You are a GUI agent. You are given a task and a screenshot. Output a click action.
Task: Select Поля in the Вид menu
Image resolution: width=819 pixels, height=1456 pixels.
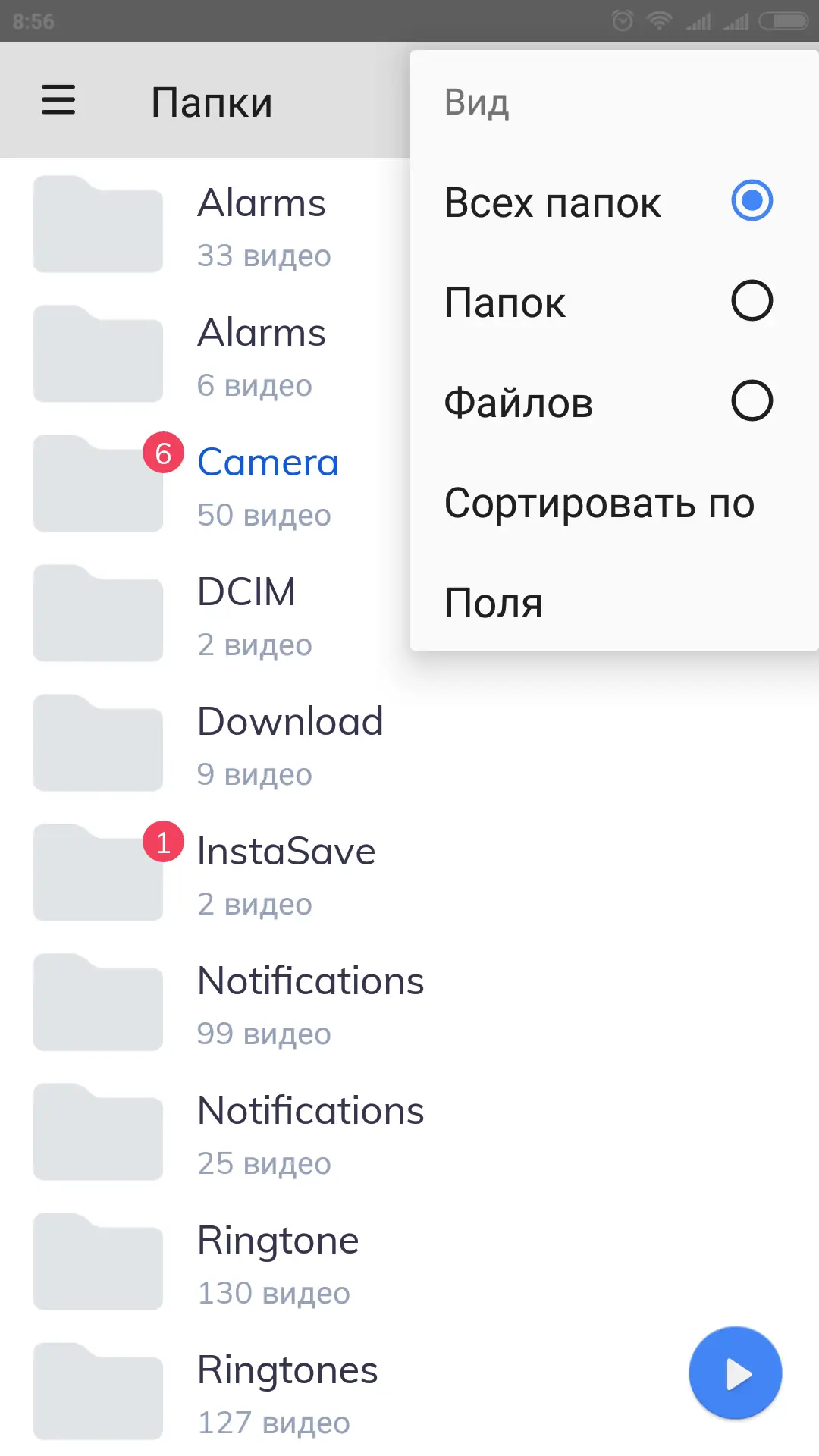tap(493, 602)
